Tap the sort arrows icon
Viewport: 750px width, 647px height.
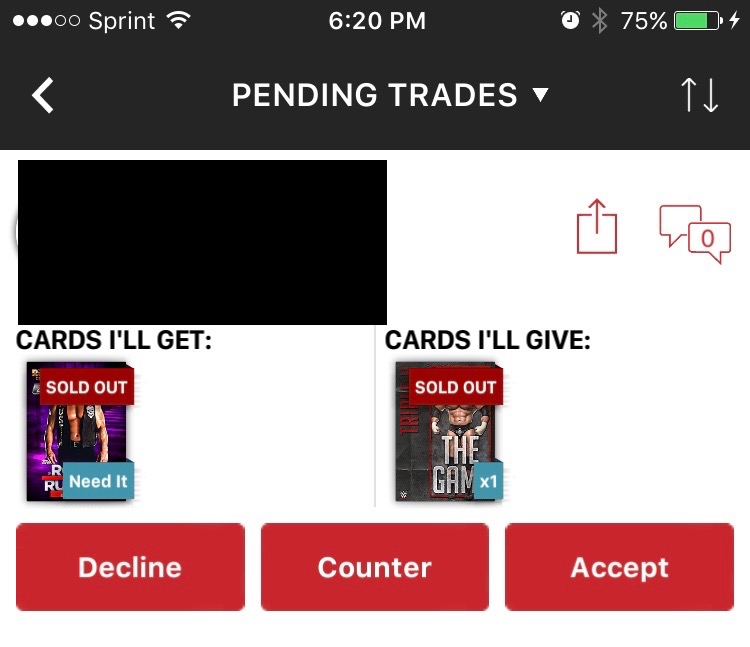[699, 96]
